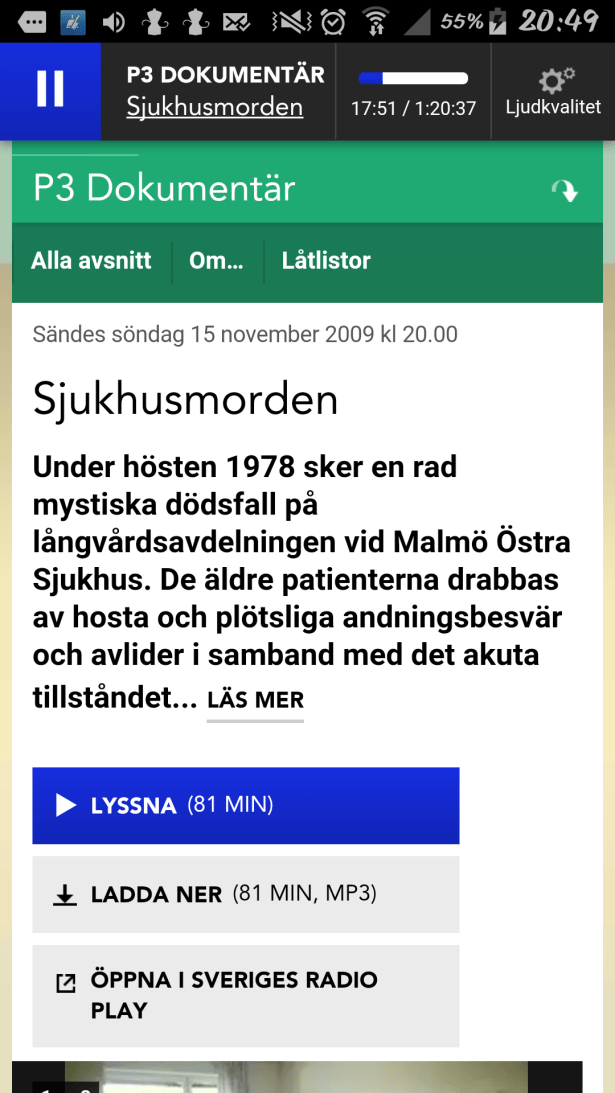Screen dimensions: 615x1093
Task: Tap the playback progress bar
Action: [x=413, y=79]
